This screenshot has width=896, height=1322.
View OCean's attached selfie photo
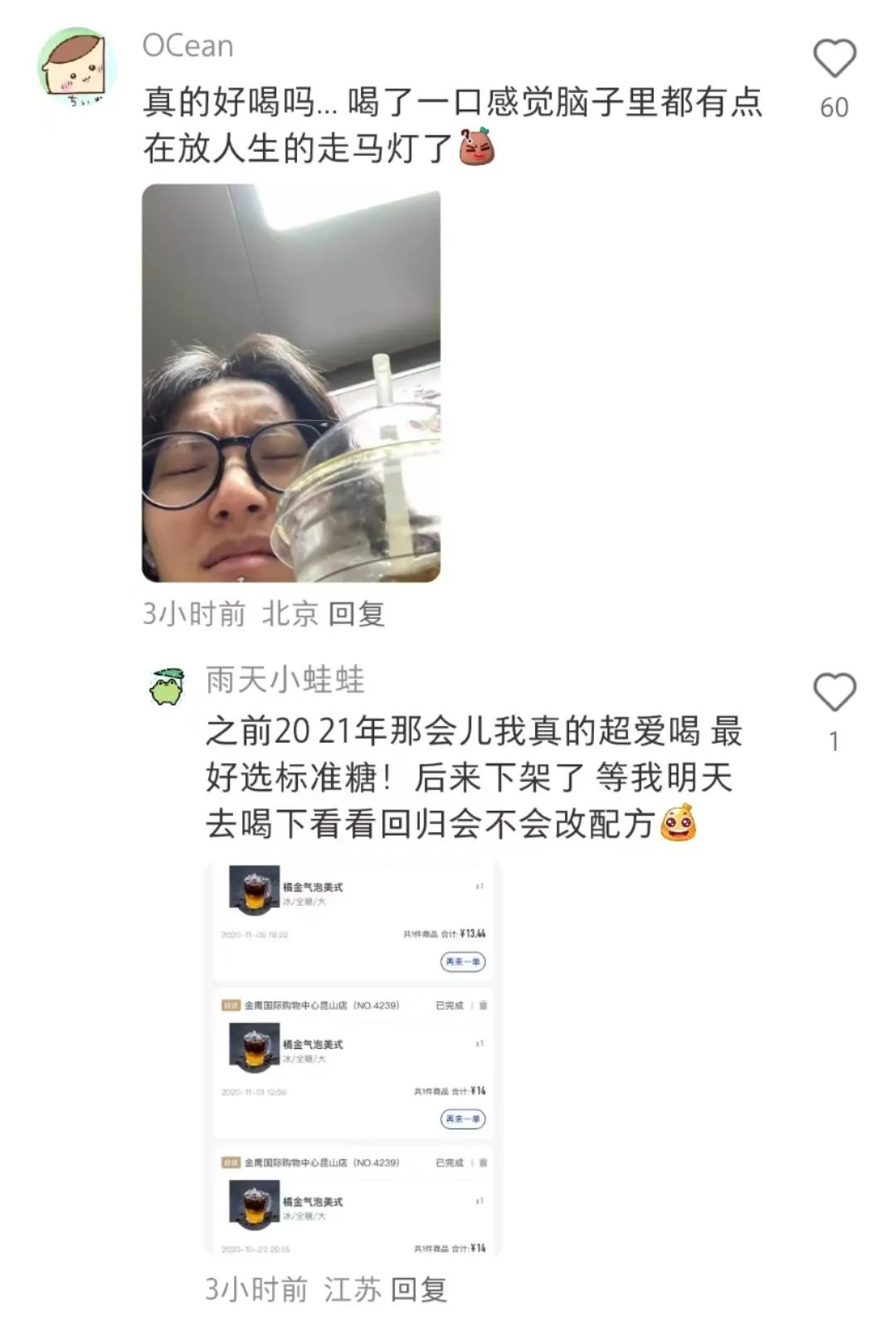coord(291,383)
